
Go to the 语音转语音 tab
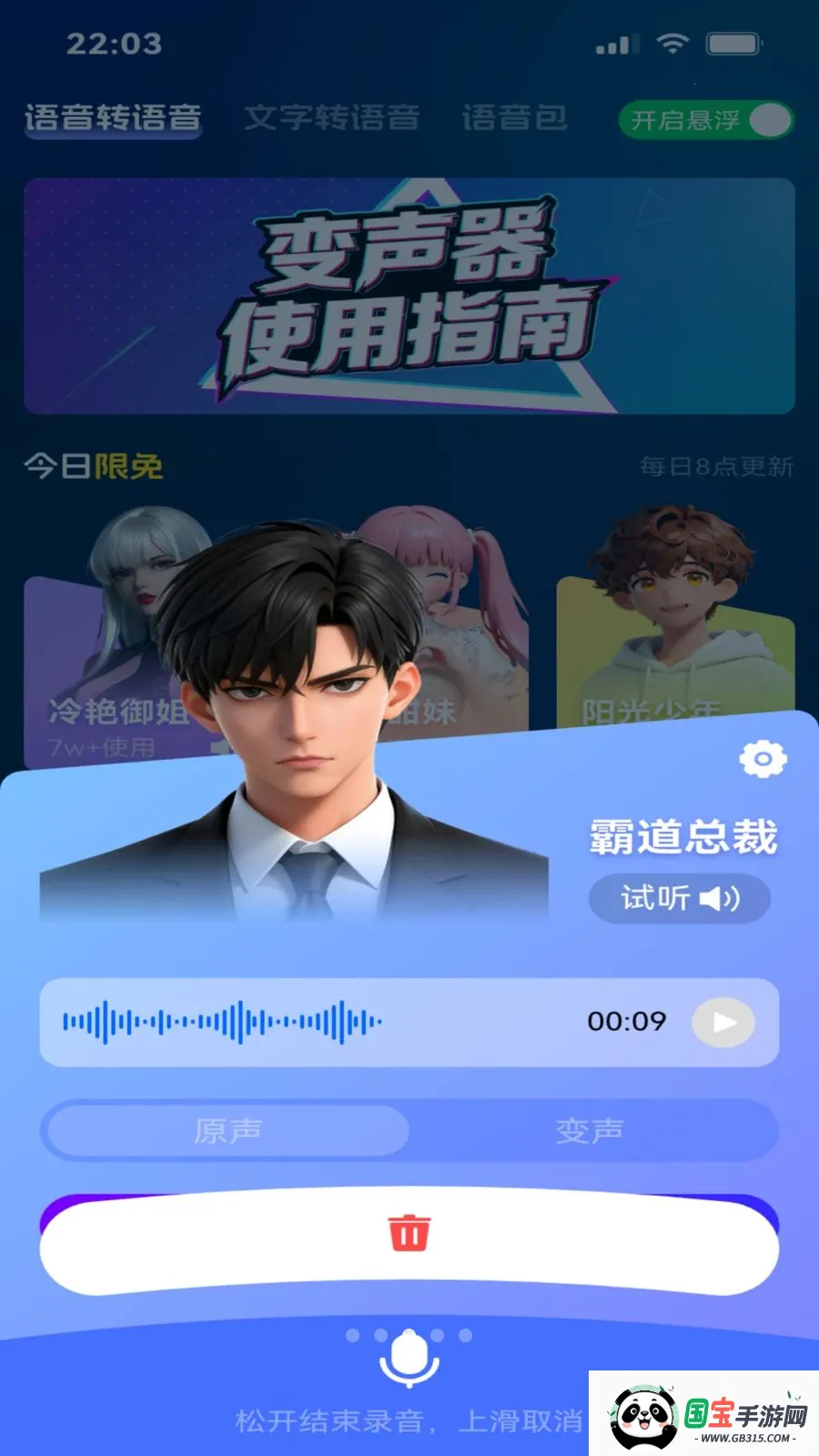(x=113, y=118)
